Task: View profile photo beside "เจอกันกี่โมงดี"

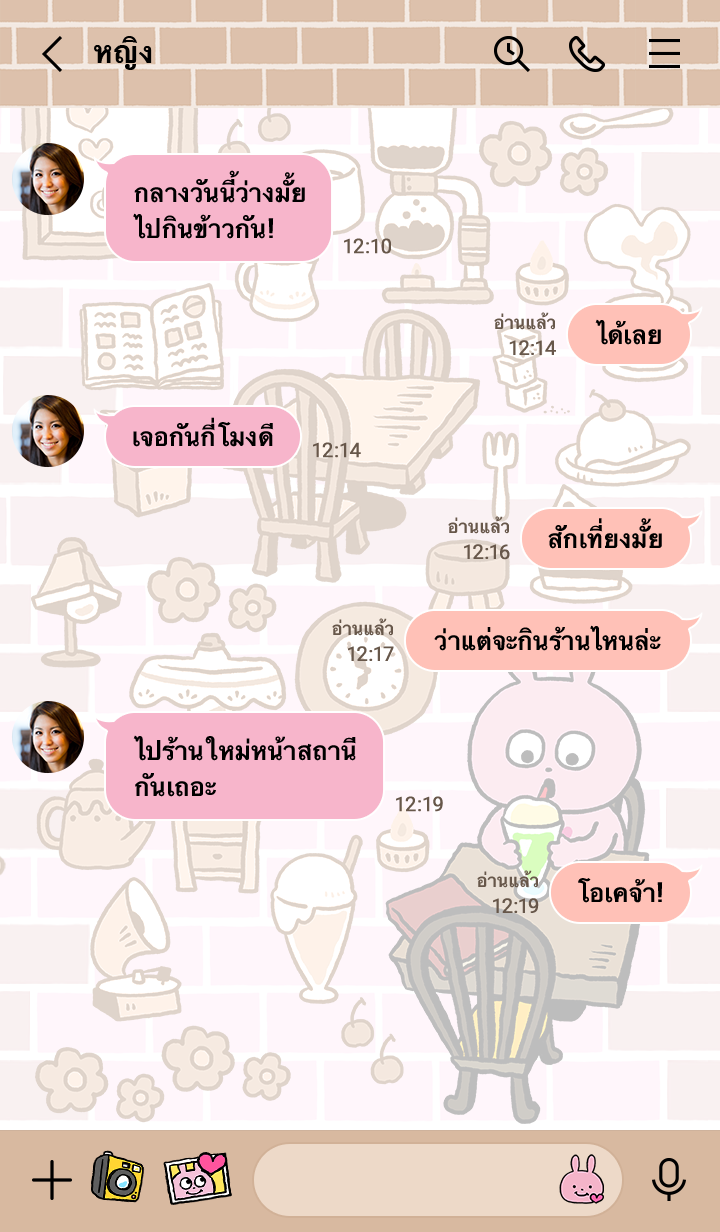Action: pyautogui.click(x=48, y=431)
